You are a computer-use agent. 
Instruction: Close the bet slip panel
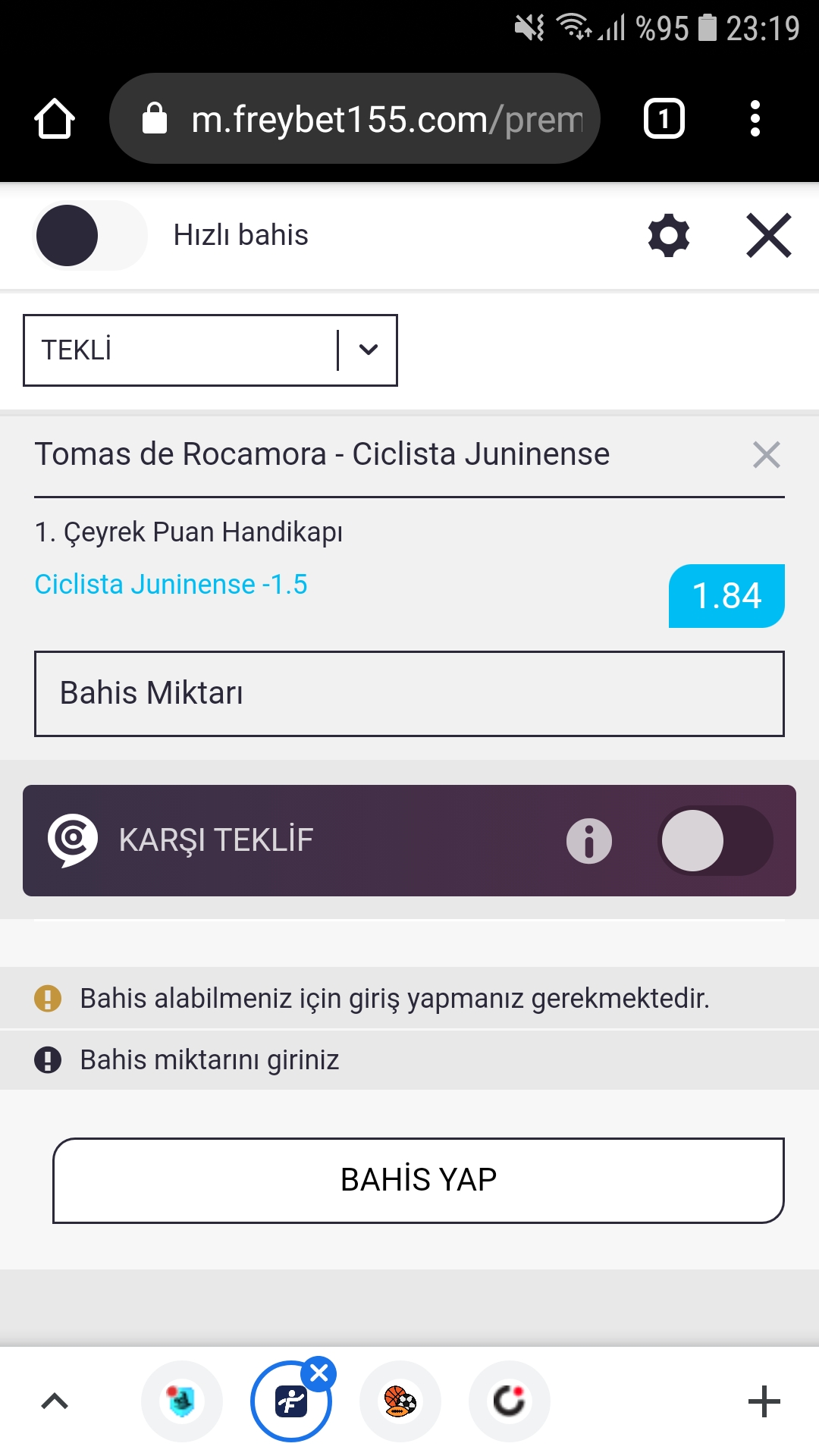(769, 235)
